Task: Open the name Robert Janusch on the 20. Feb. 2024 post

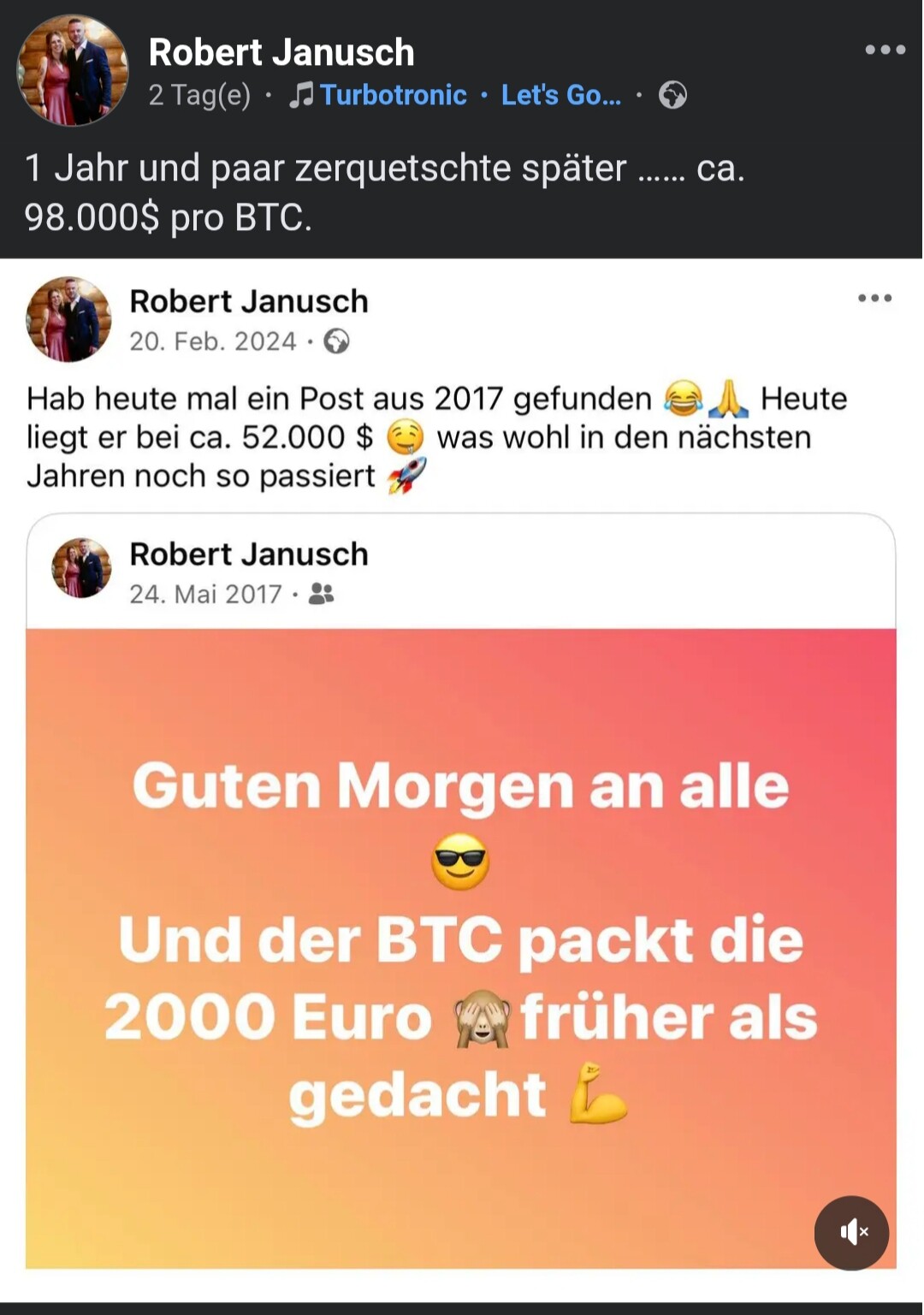Action: 248,301
